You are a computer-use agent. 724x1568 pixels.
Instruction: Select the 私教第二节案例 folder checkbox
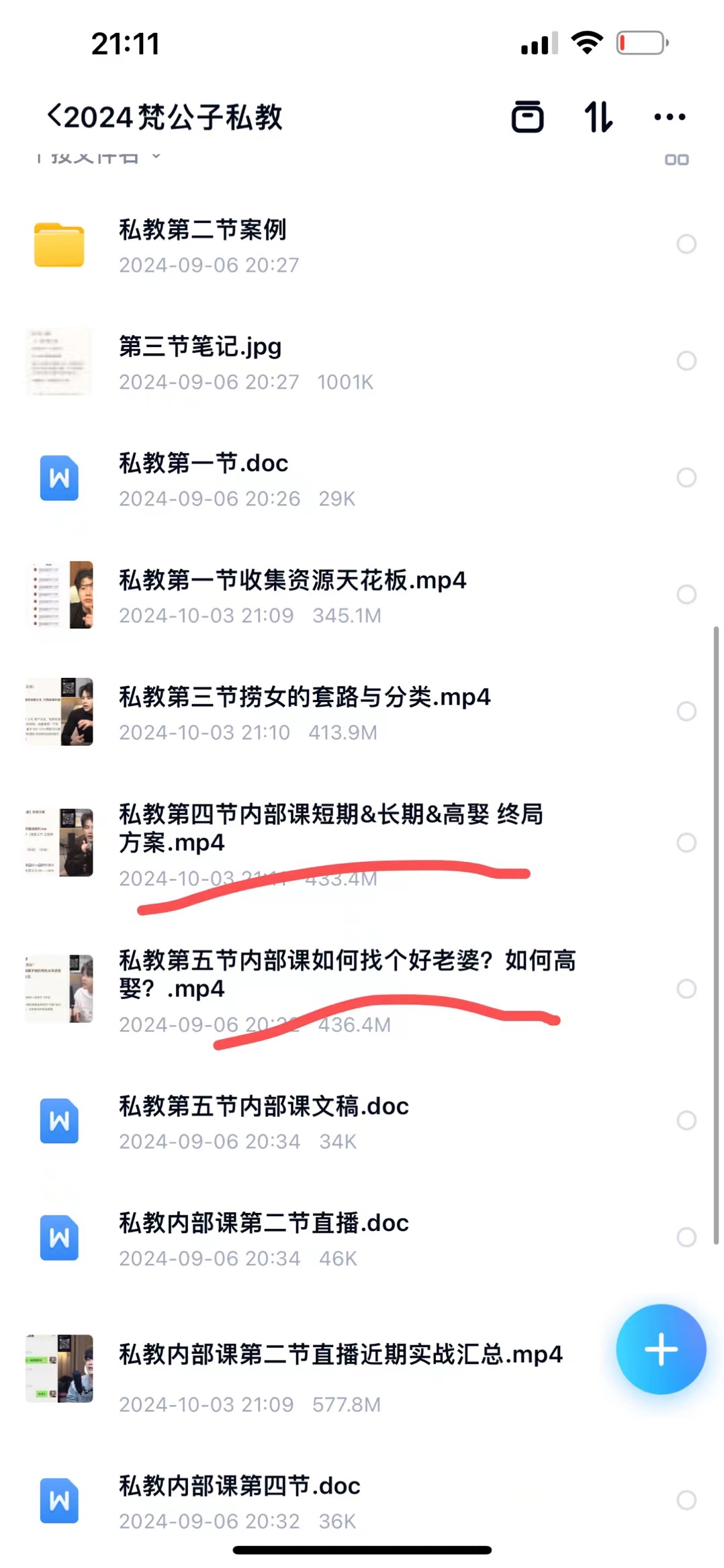(686, 244)
